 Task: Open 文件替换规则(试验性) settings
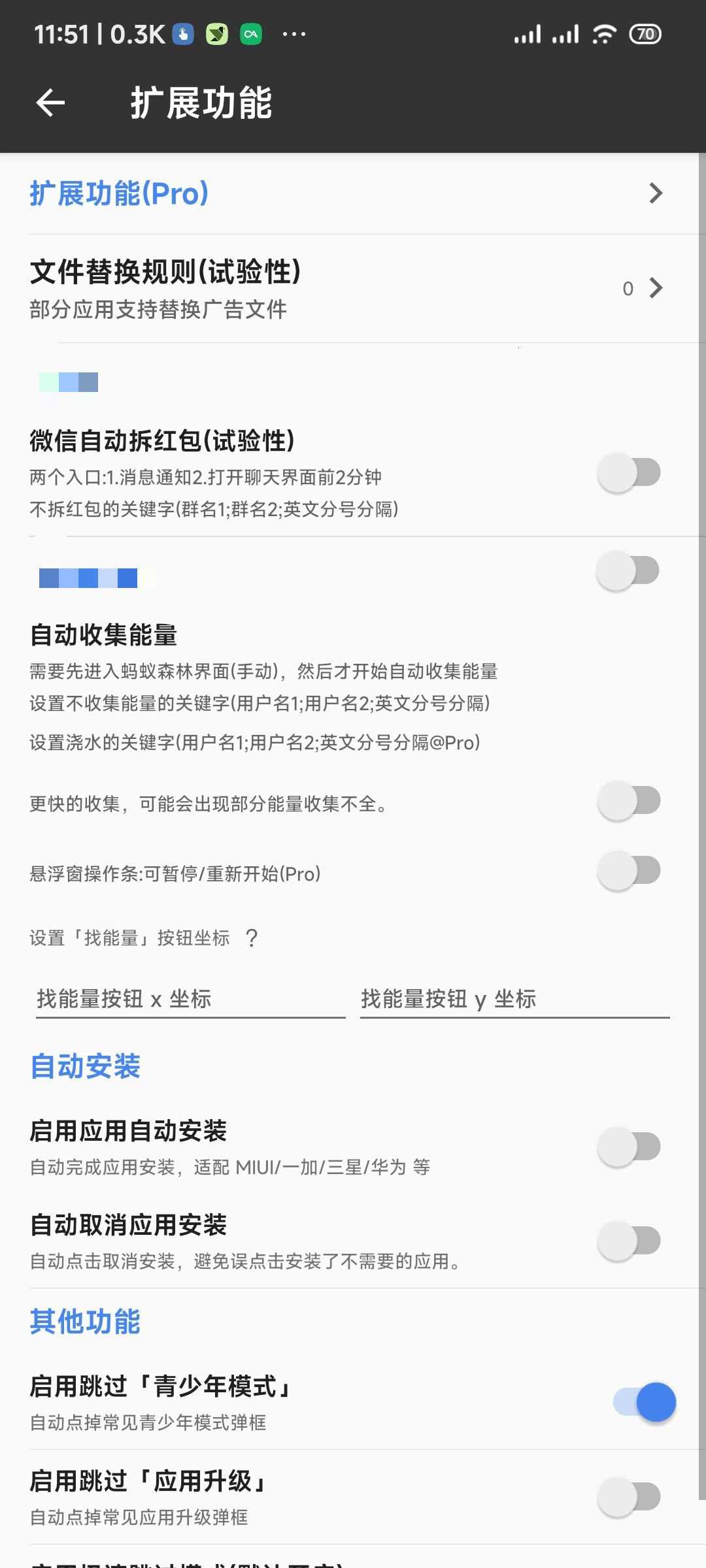point(353,289)
